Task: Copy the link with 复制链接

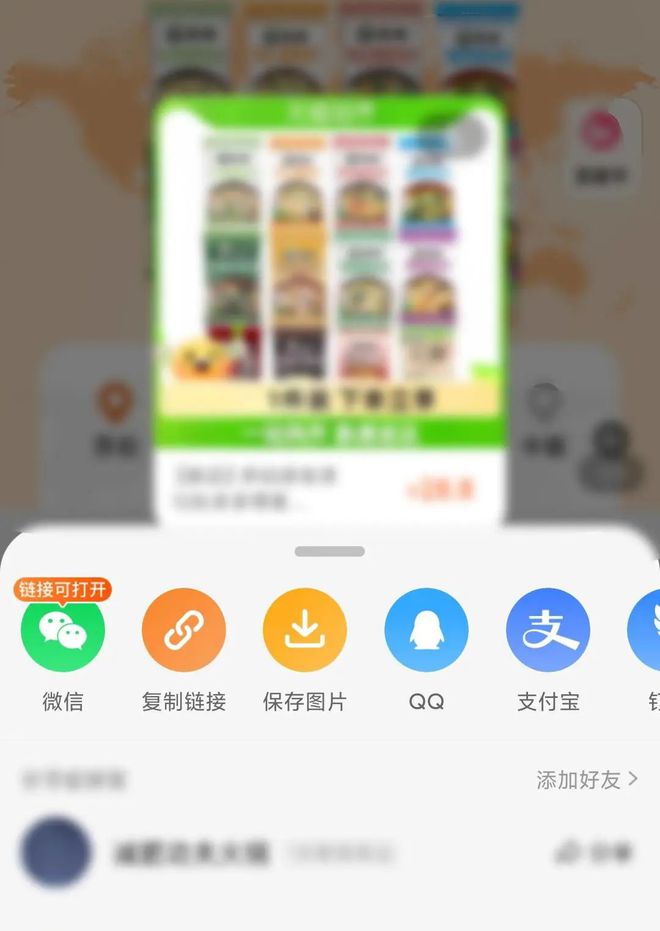Action: [184, 630]
